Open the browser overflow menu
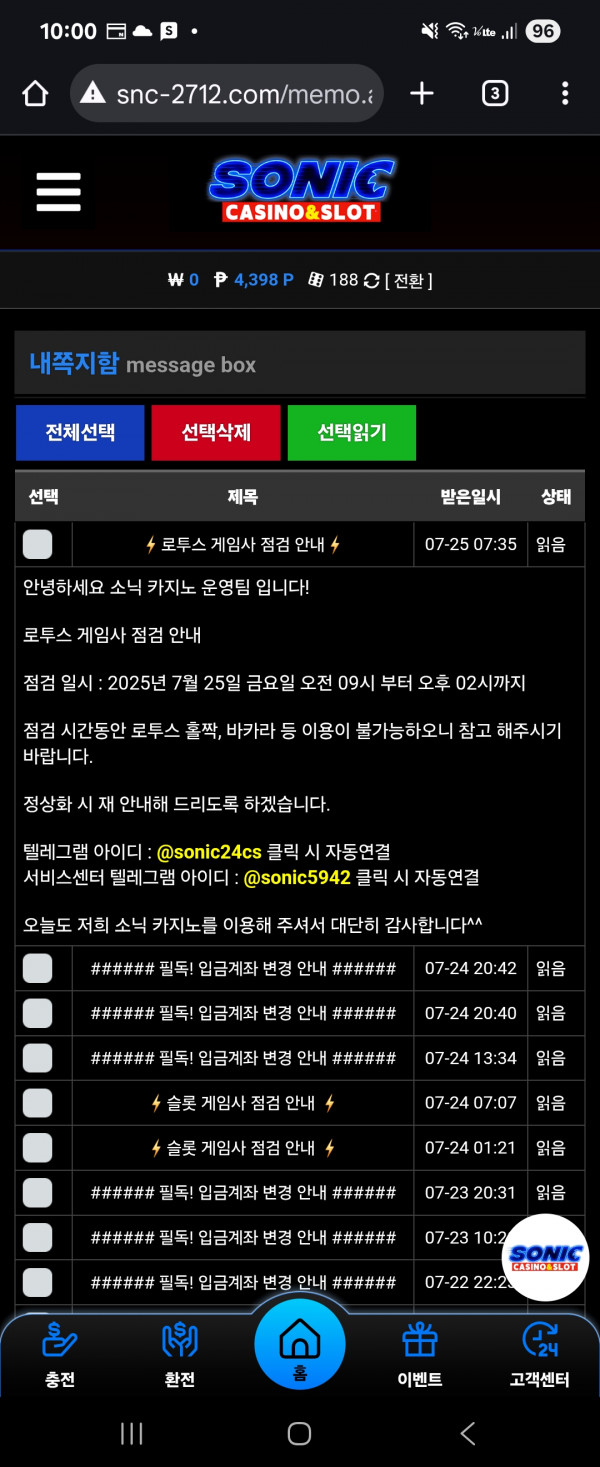The height and width of the screenshot is (1467, 600). click(x=565, y=94)
